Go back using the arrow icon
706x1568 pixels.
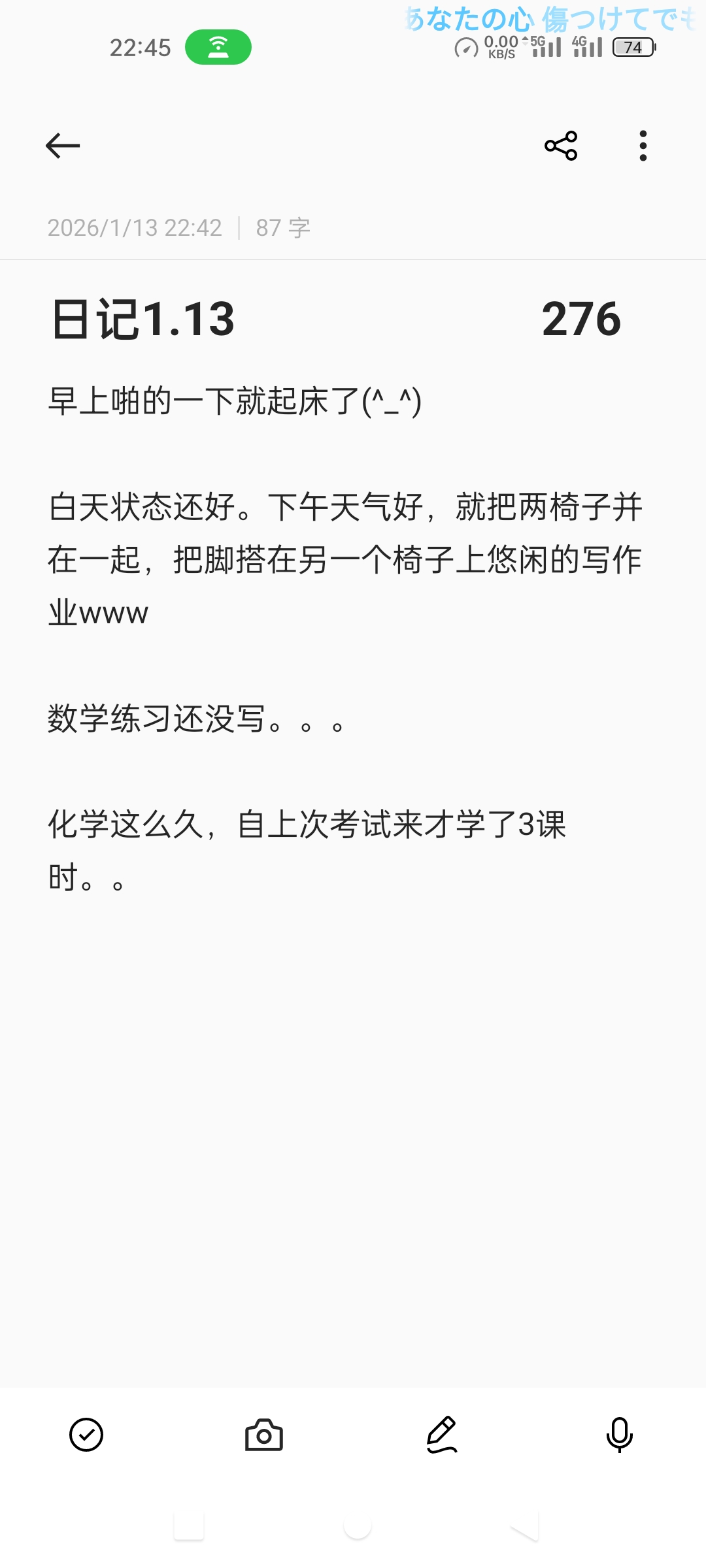coord(62,146)
